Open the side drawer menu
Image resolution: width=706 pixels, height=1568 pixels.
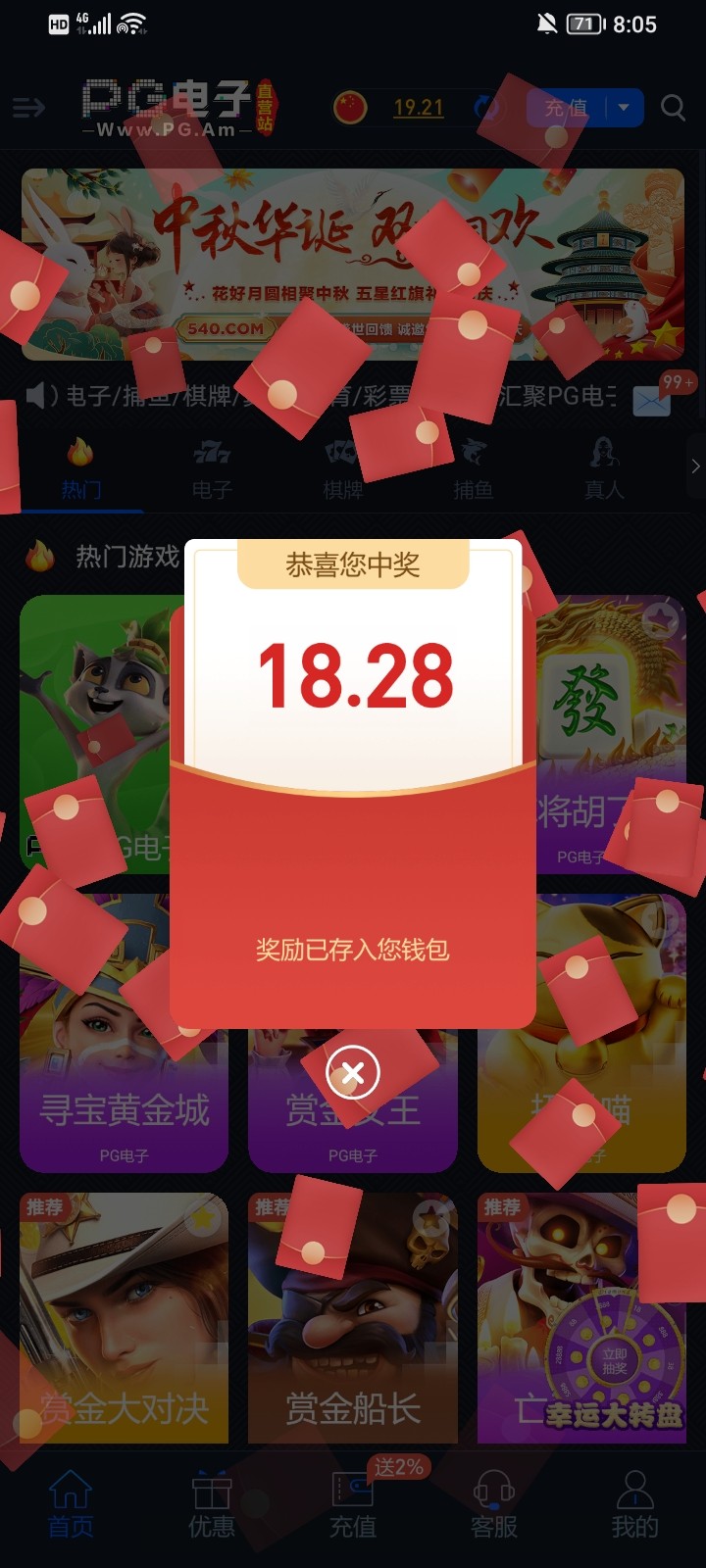pyautogui.click(x=29, y=107)
